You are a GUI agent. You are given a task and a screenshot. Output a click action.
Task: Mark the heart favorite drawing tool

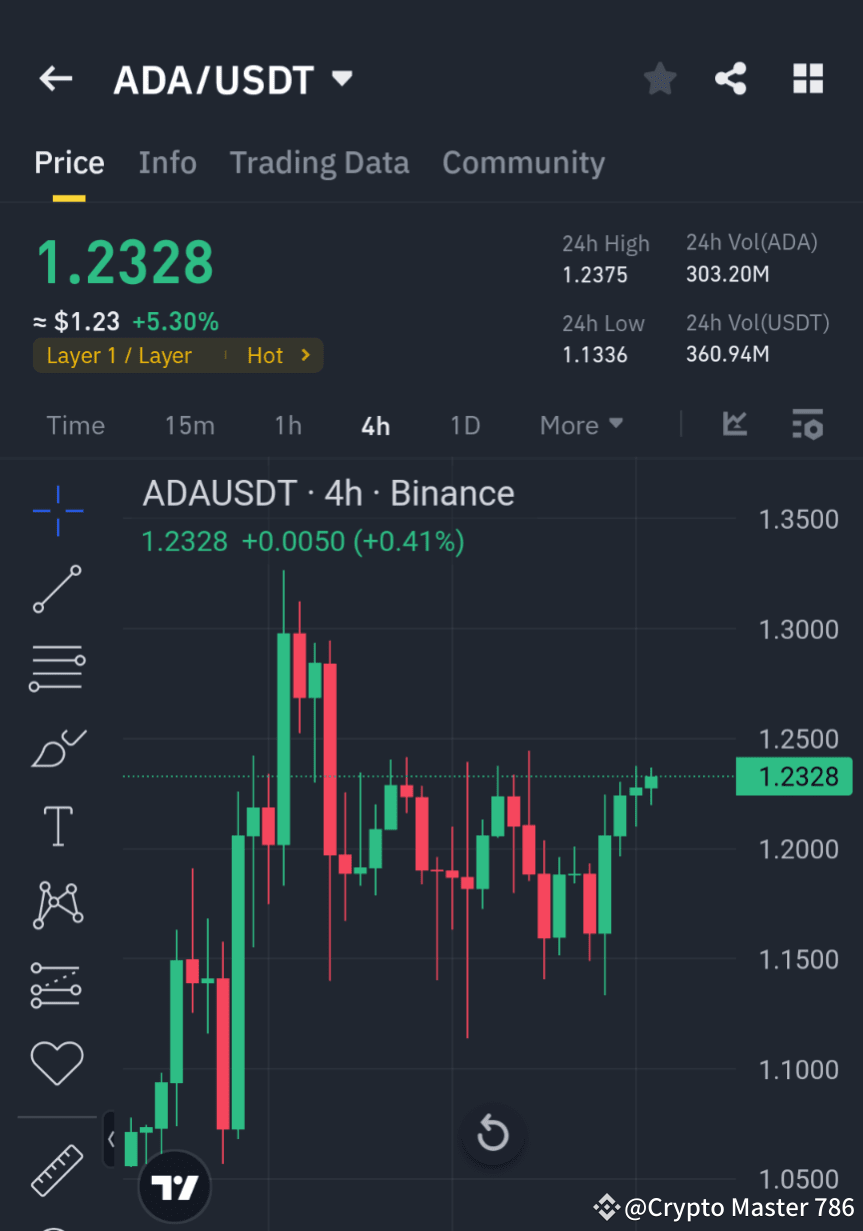click(x=57, y=1063)
